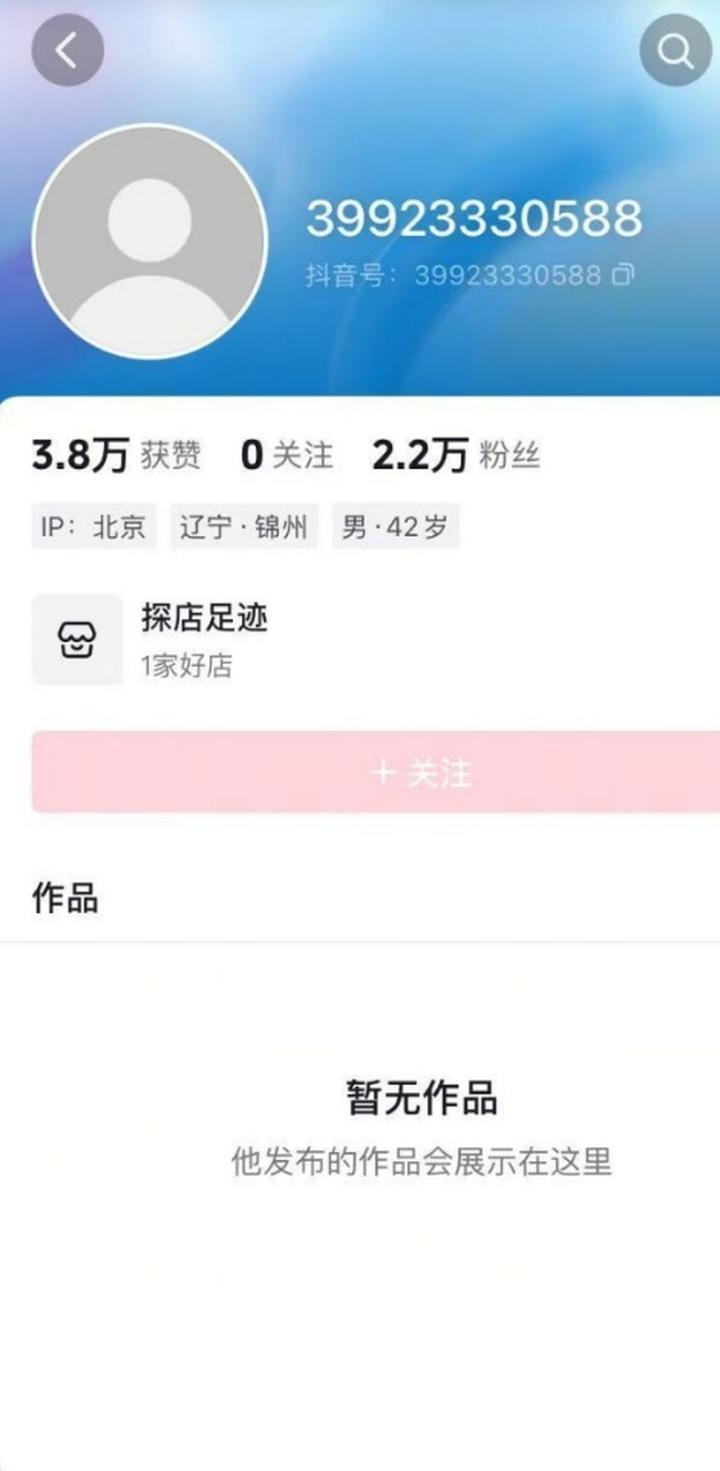
Task: Open the search icon in the header
Action: (675, 50)
